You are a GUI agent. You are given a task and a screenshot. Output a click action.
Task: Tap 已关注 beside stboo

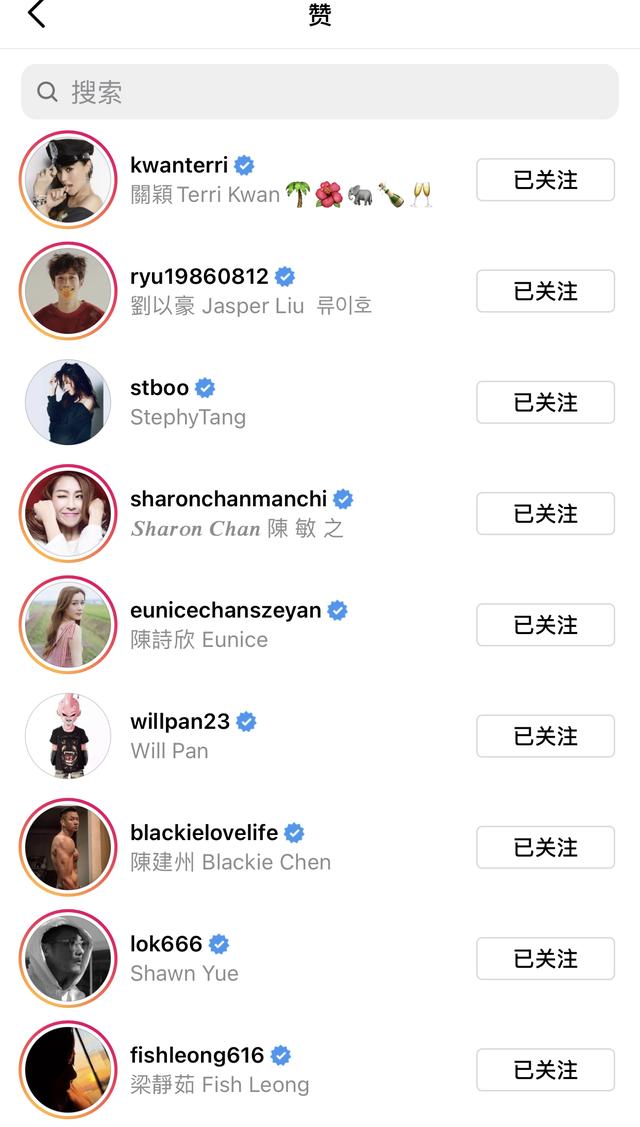545,402
